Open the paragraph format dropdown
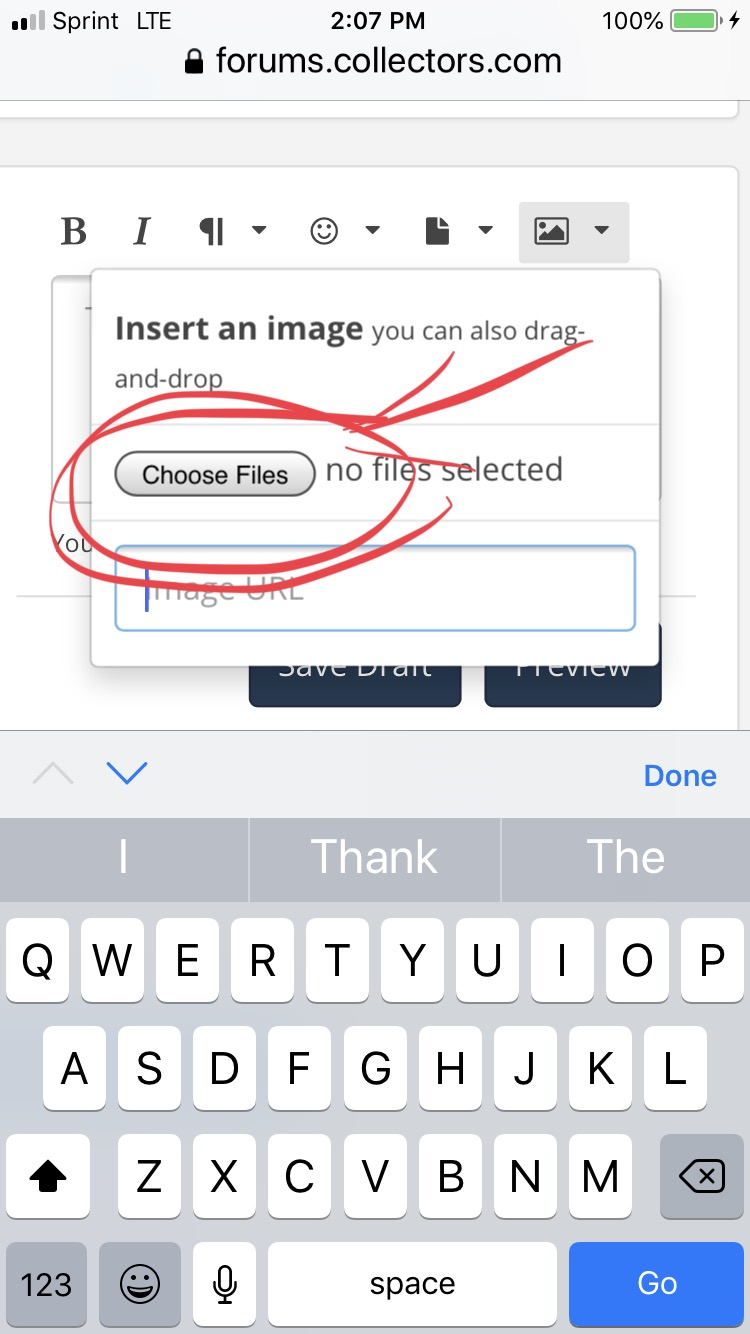750x1334 pixels. coord(232,232)
